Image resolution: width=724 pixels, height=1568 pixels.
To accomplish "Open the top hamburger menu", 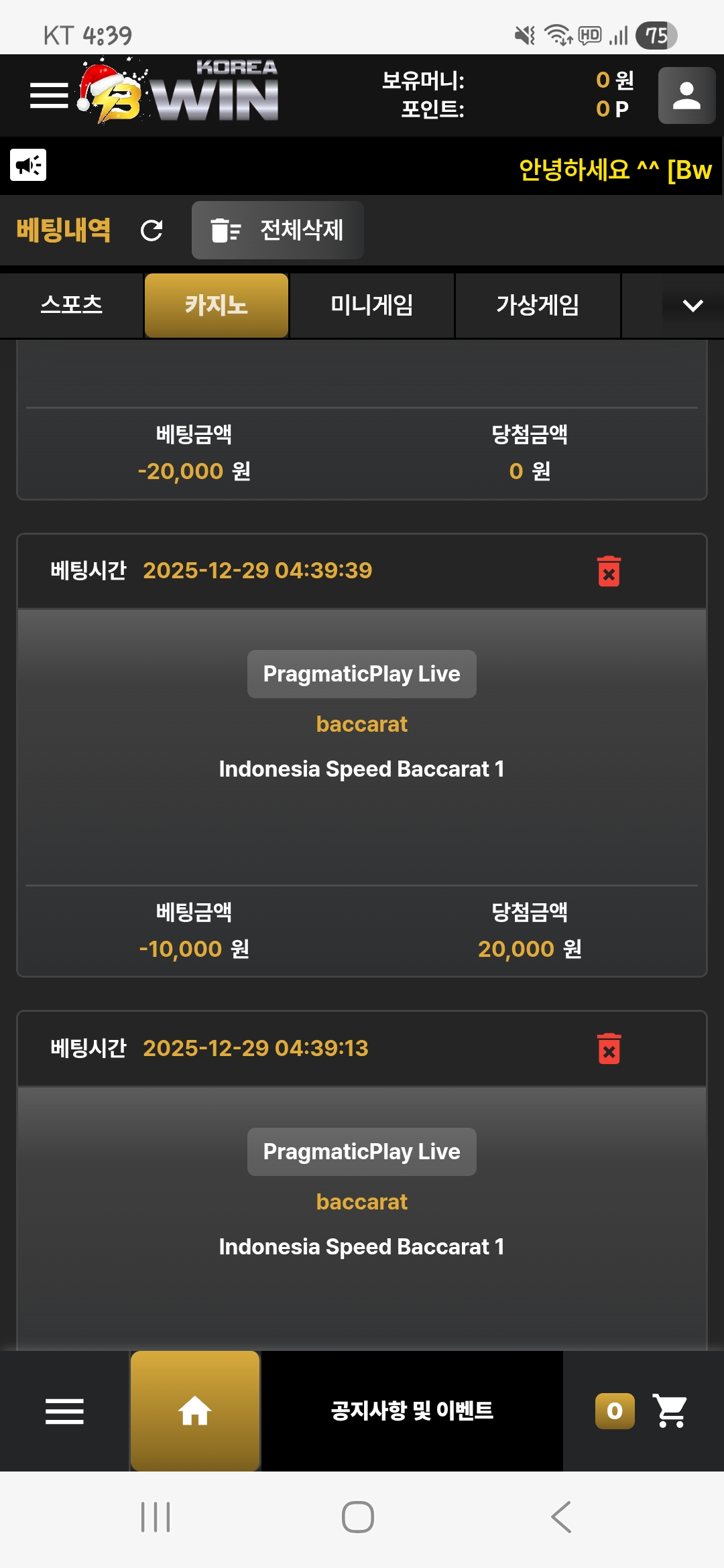I will (49, 95).
